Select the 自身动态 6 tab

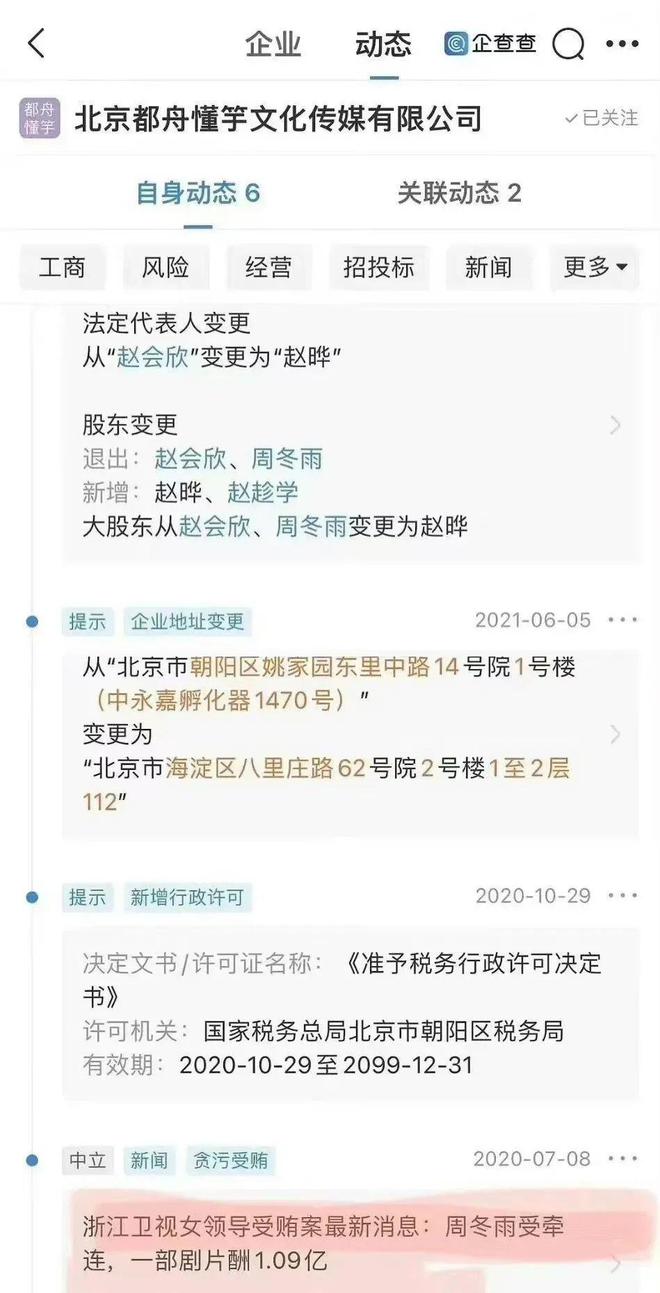(x=198, y=193)
